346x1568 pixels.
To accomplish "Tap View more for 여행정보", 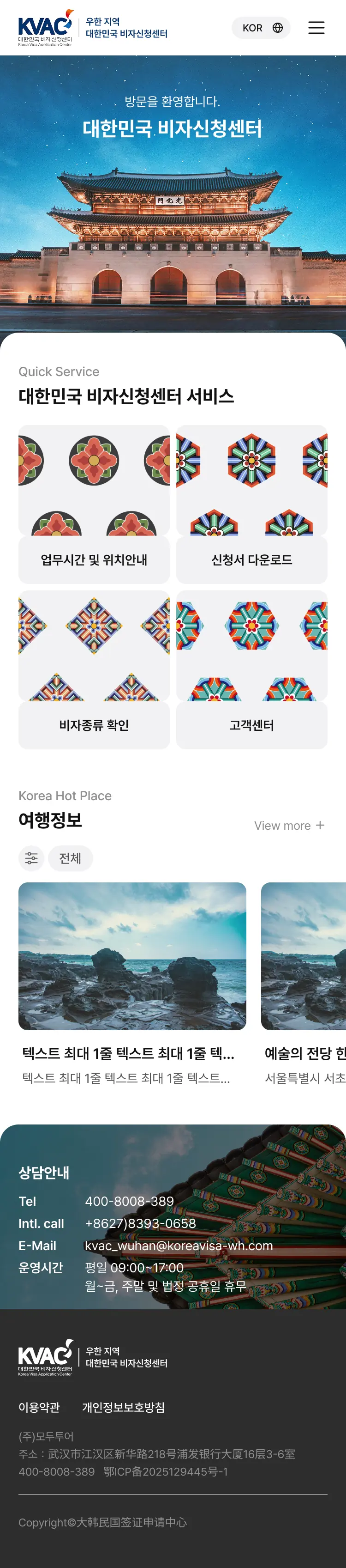I will point(289,826).
